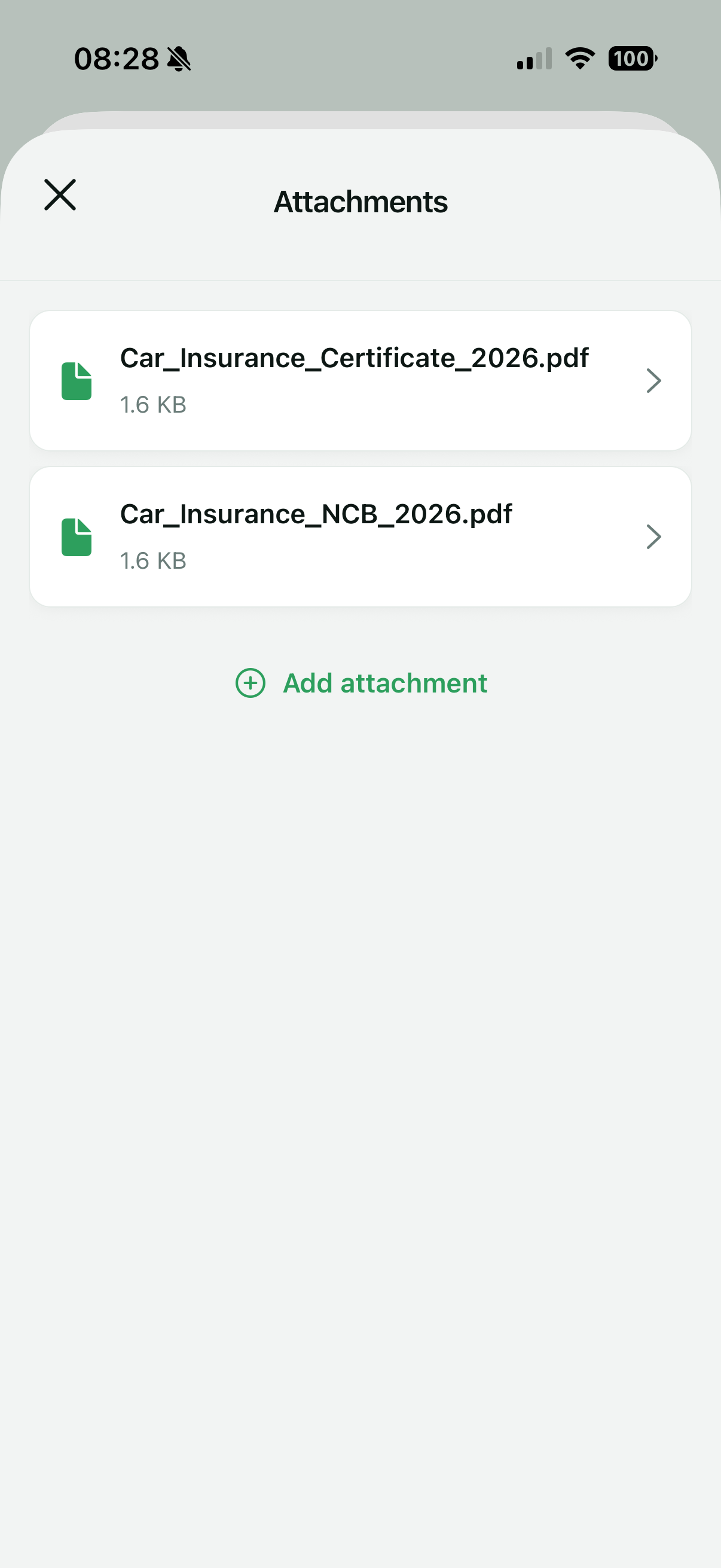Tap the filename text Car_Insurance_Certificate_2026.pdf

pos(353,359)
